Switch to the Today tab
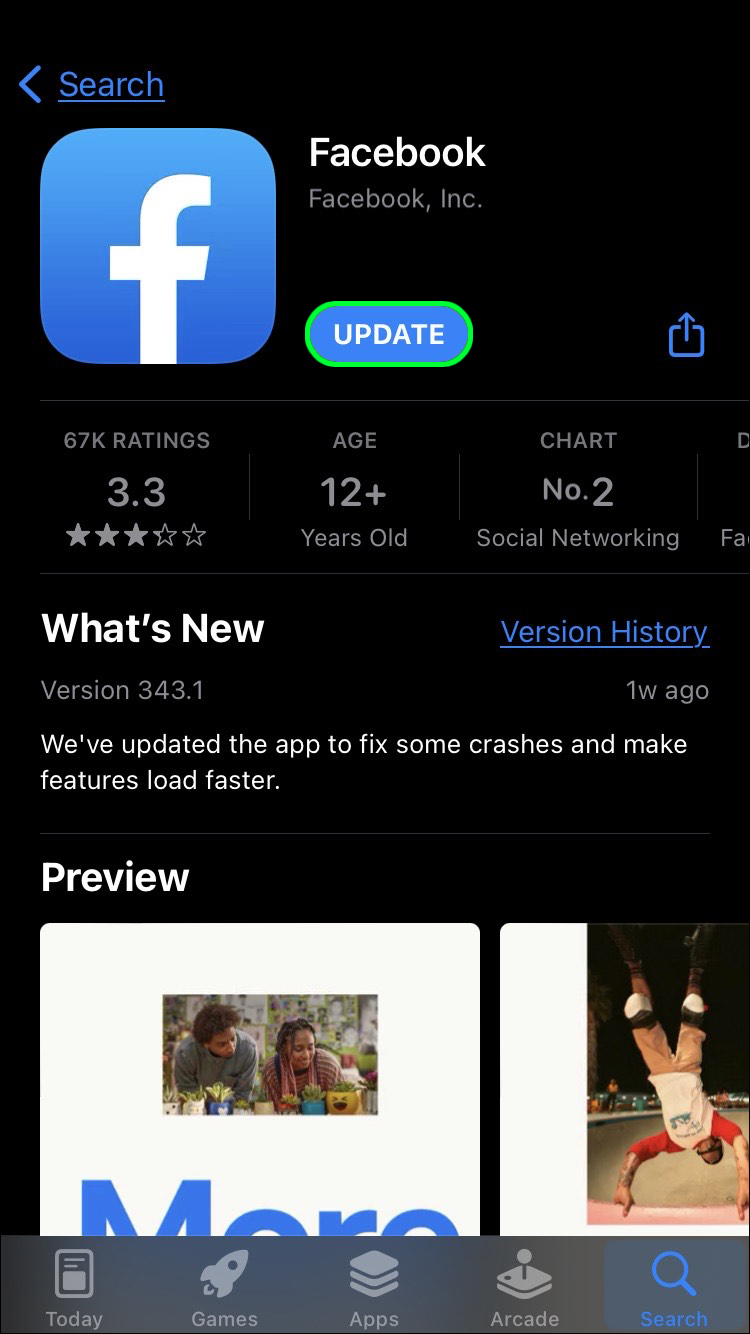This screenshot has height=1334, width=750. click(74, 1288)
